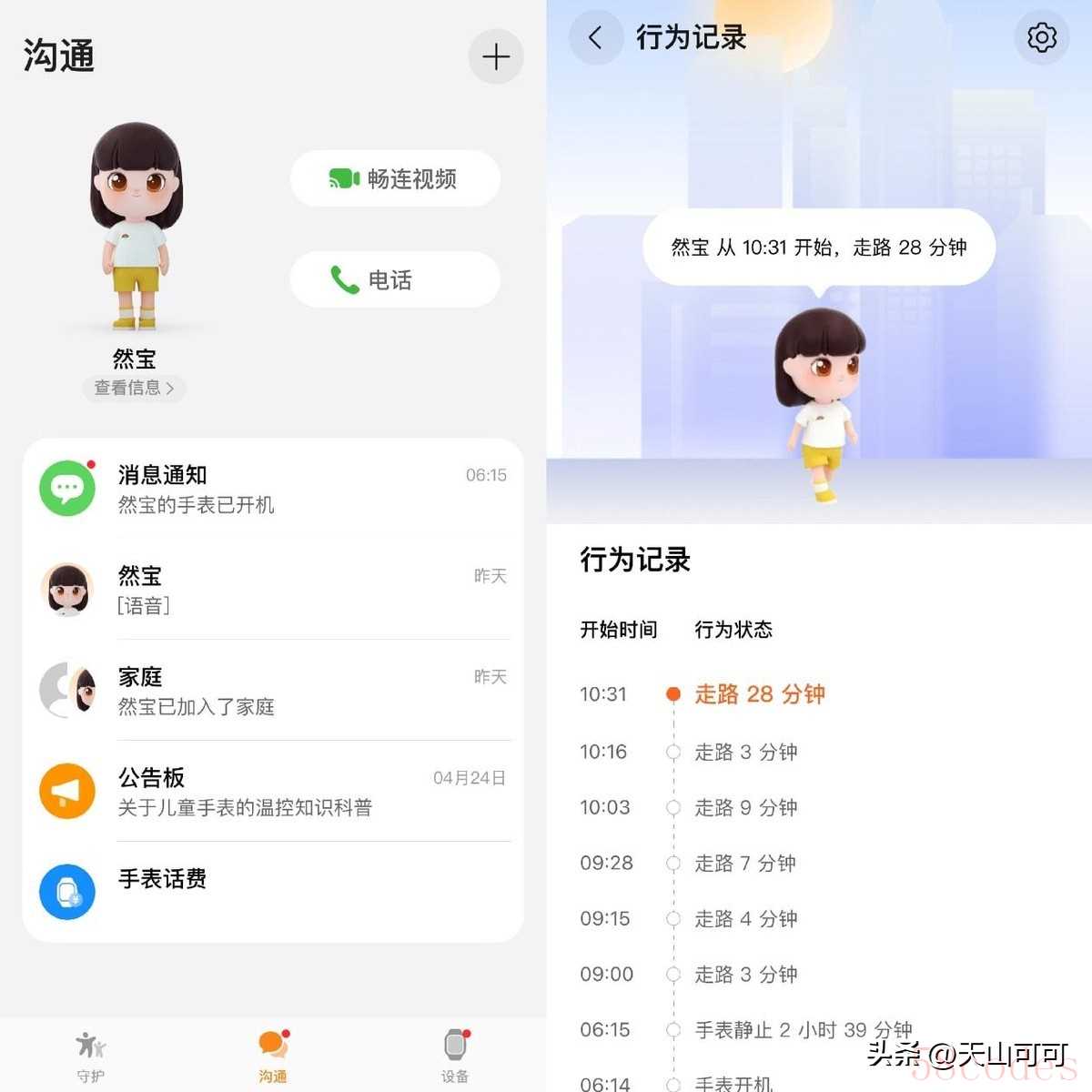1092x1092 pixels.
Task: Start a 畅连视频 video call
Action: coord(395,178)
